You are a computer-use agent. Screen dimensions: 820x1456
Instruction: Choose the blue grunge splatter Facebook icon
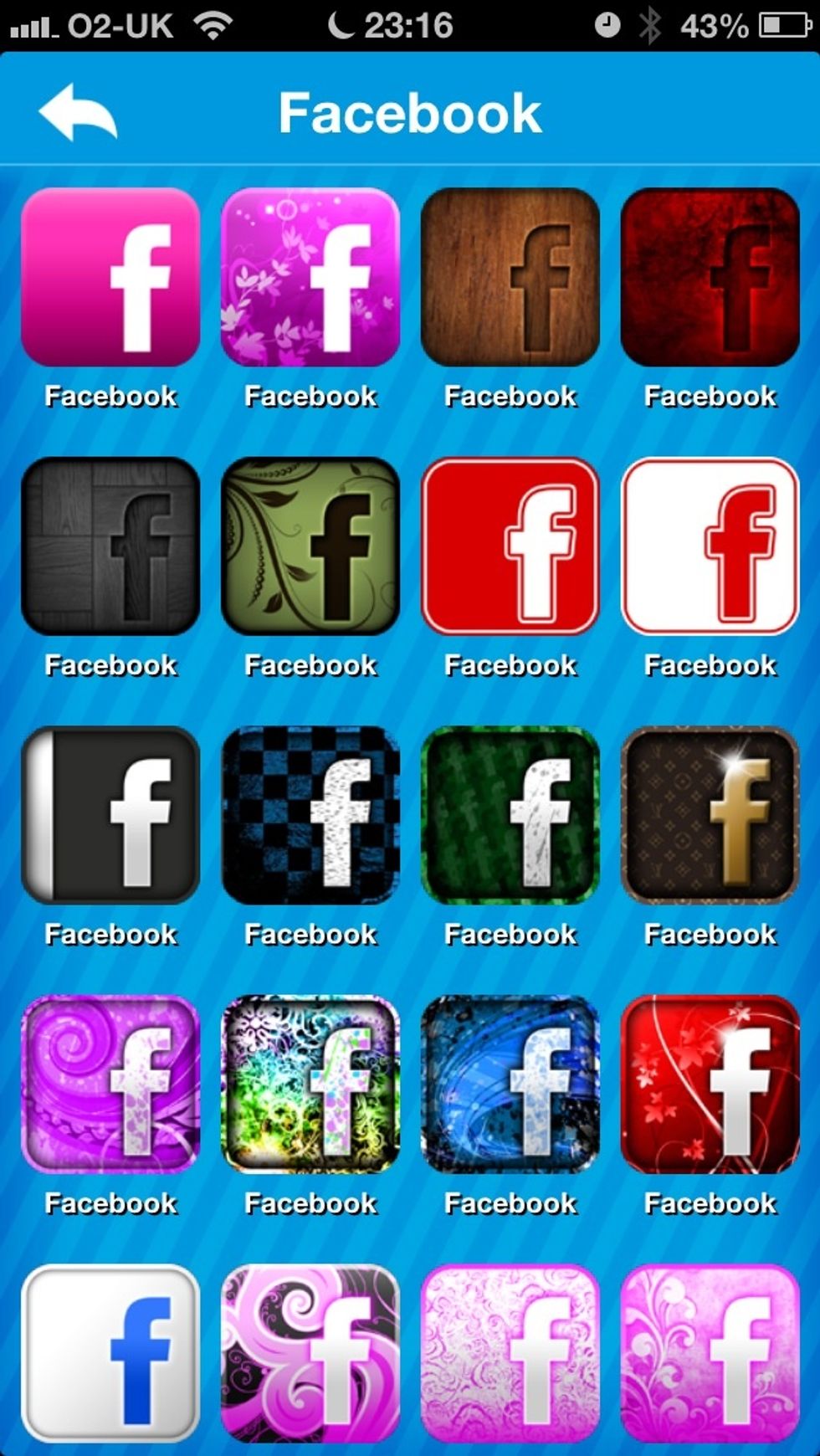510,1084
